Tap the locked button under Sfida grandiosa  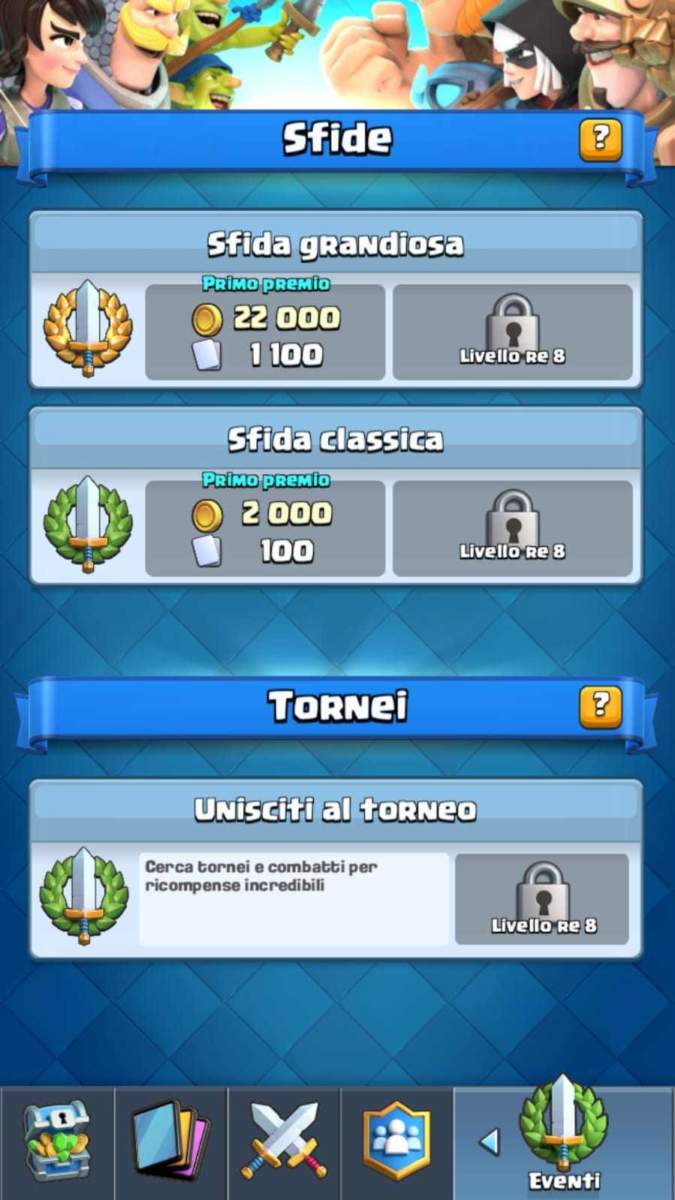512,332
